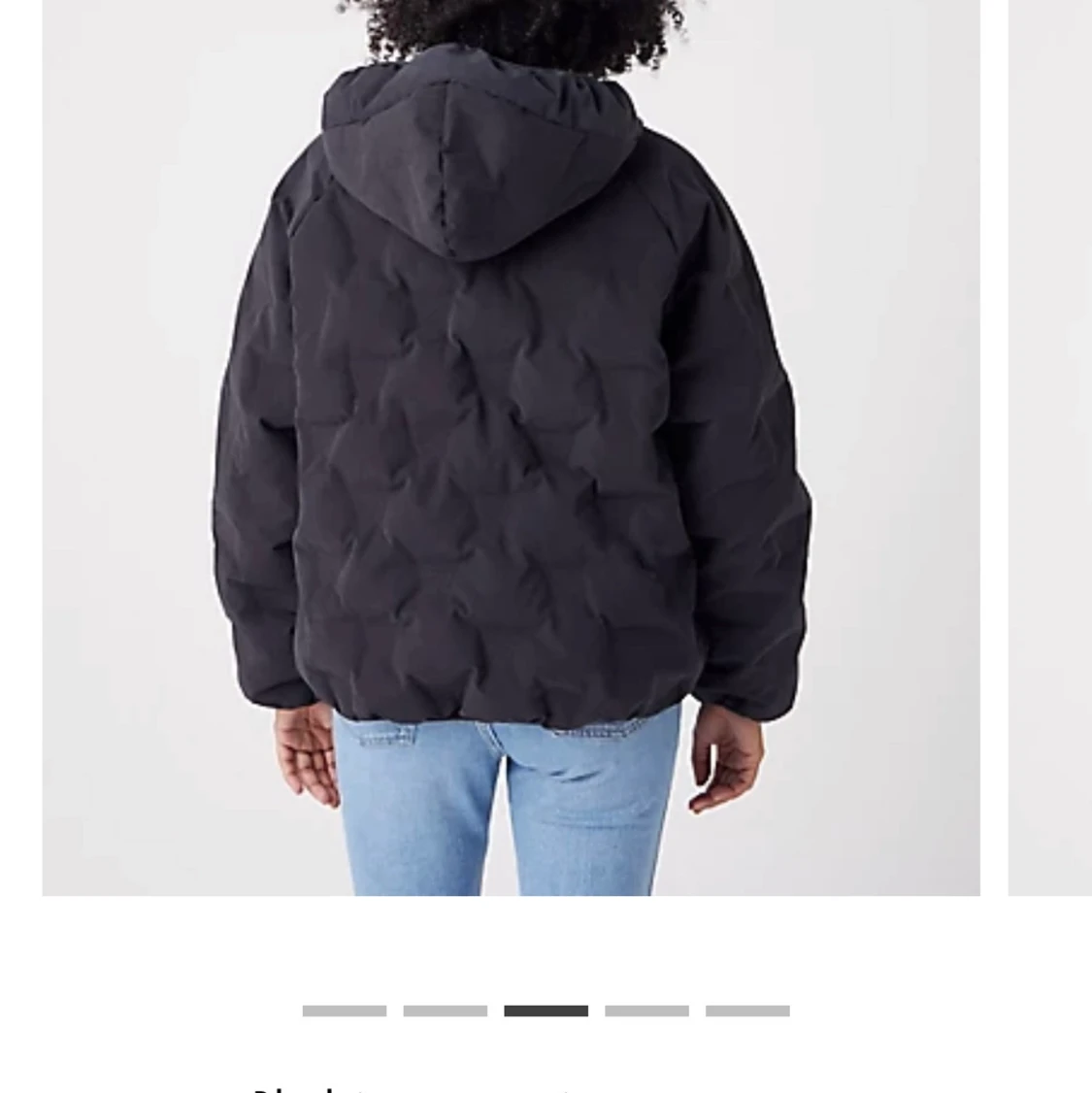Go to the fourth image indicator
The image size is (1092, 1093).
[646, 1011]
